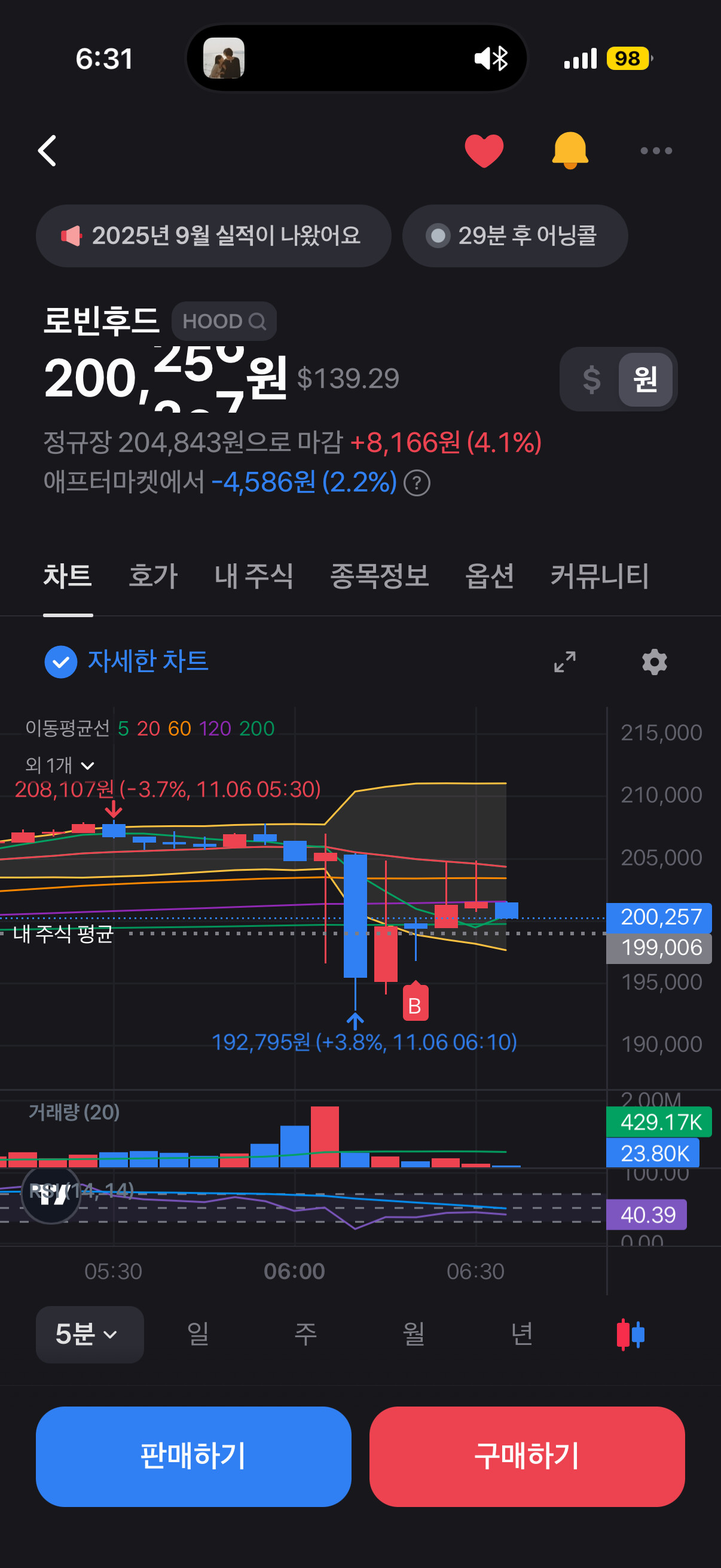Open the 2025년 9월 실적 announcement chip
The width and height of the screenshot is (721, 1568).
coord(213,236)
